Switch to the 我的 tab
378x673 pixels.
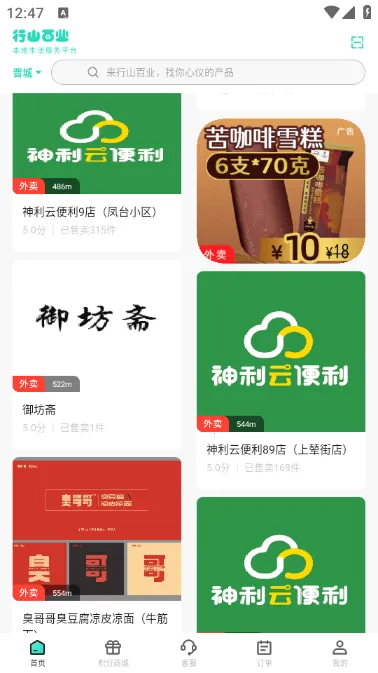[x=340, y=653]
